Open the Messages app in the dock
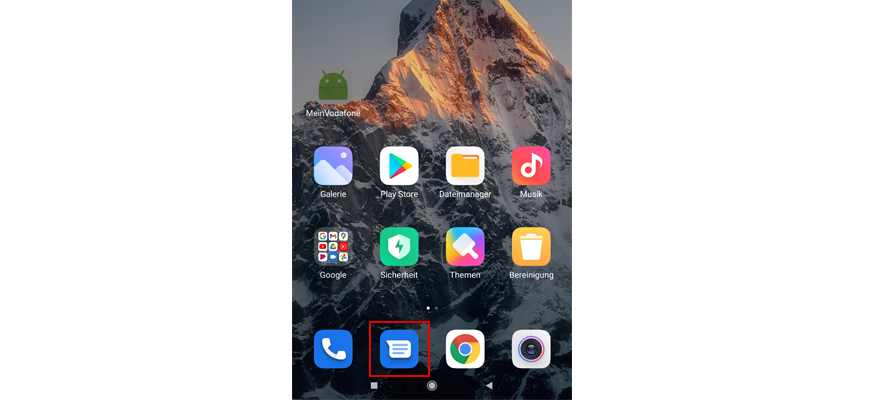 tap(399, 349)
